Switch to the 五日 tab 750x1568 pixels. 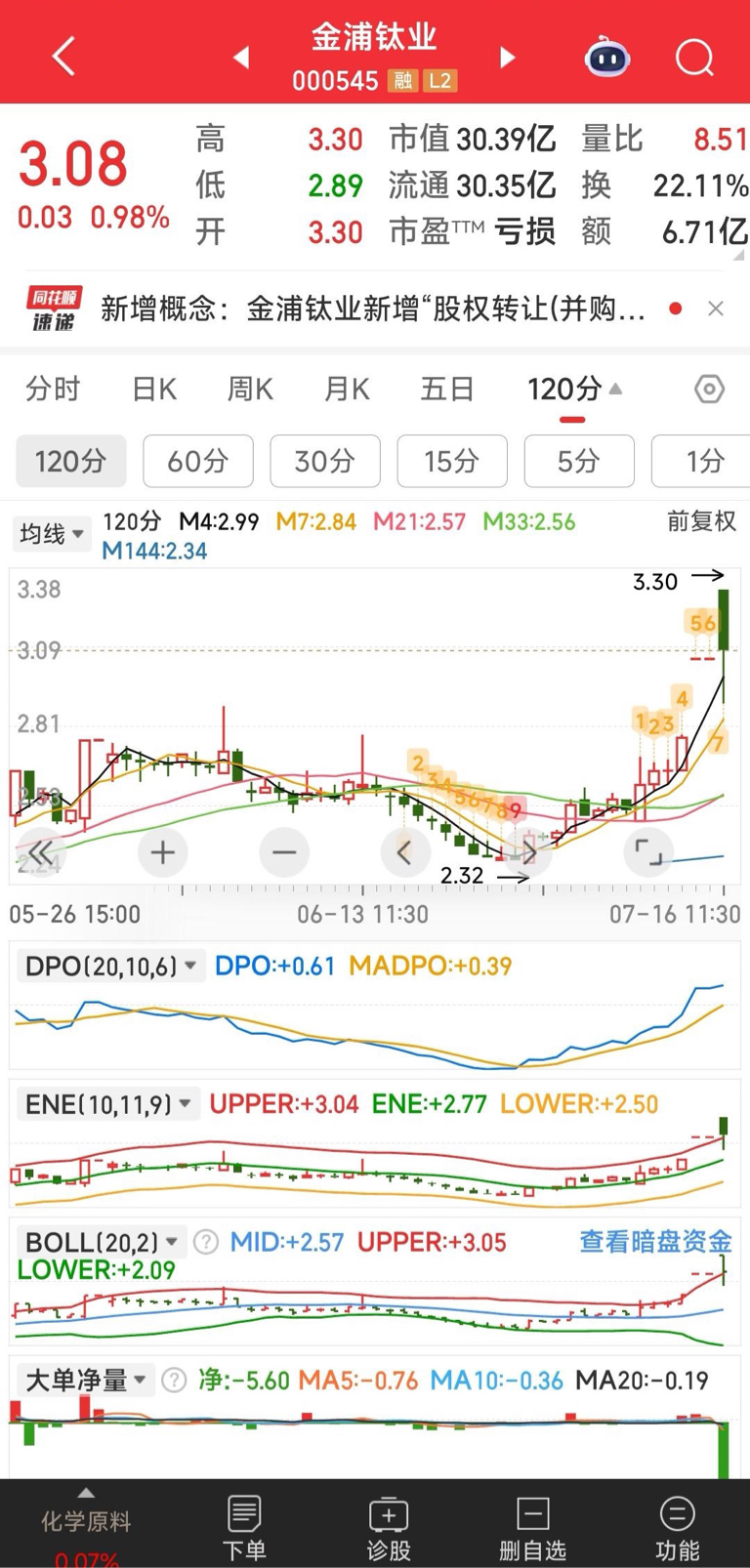point(447,390)
